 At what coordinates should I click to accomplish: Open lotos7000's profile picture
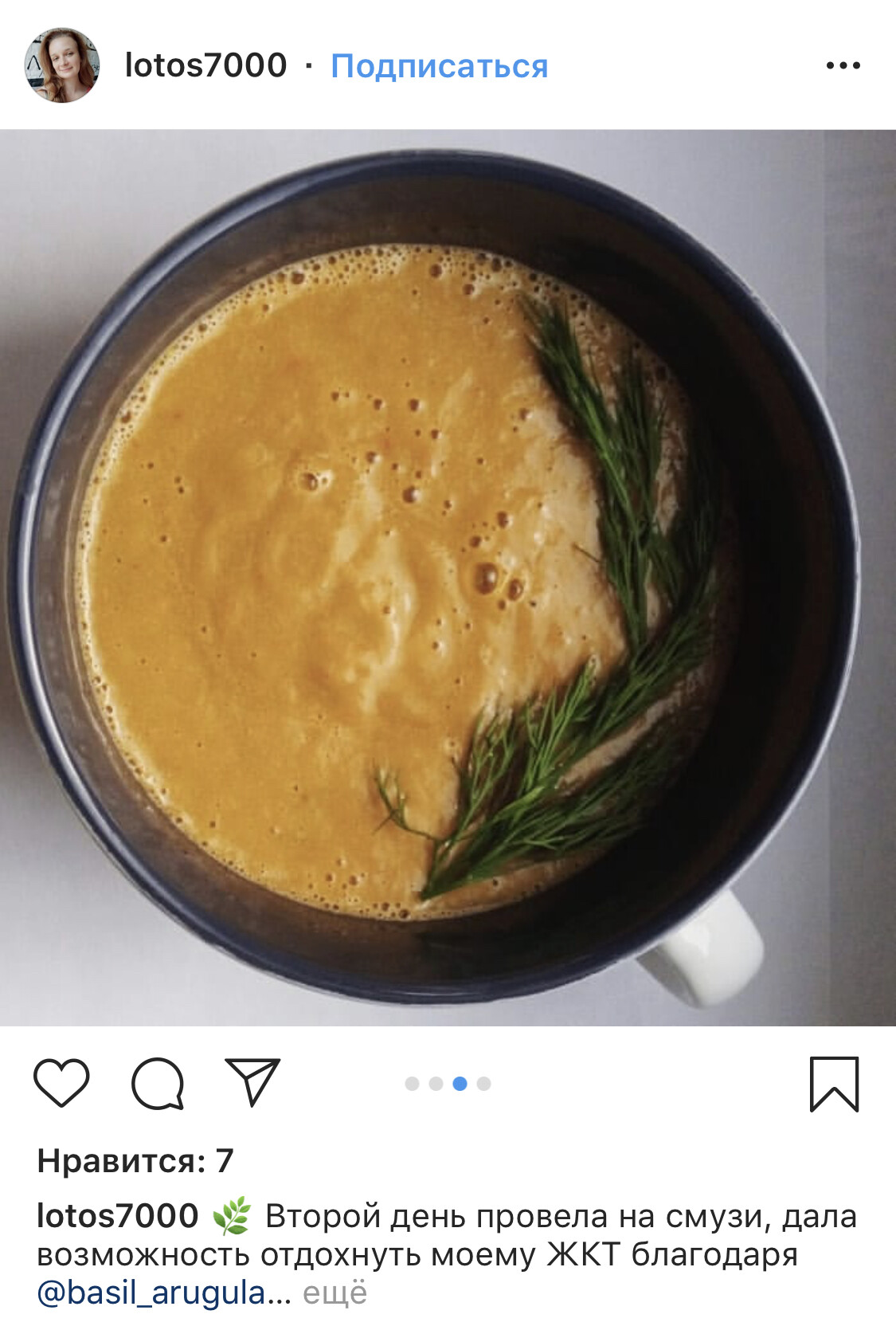click(62, 65)
